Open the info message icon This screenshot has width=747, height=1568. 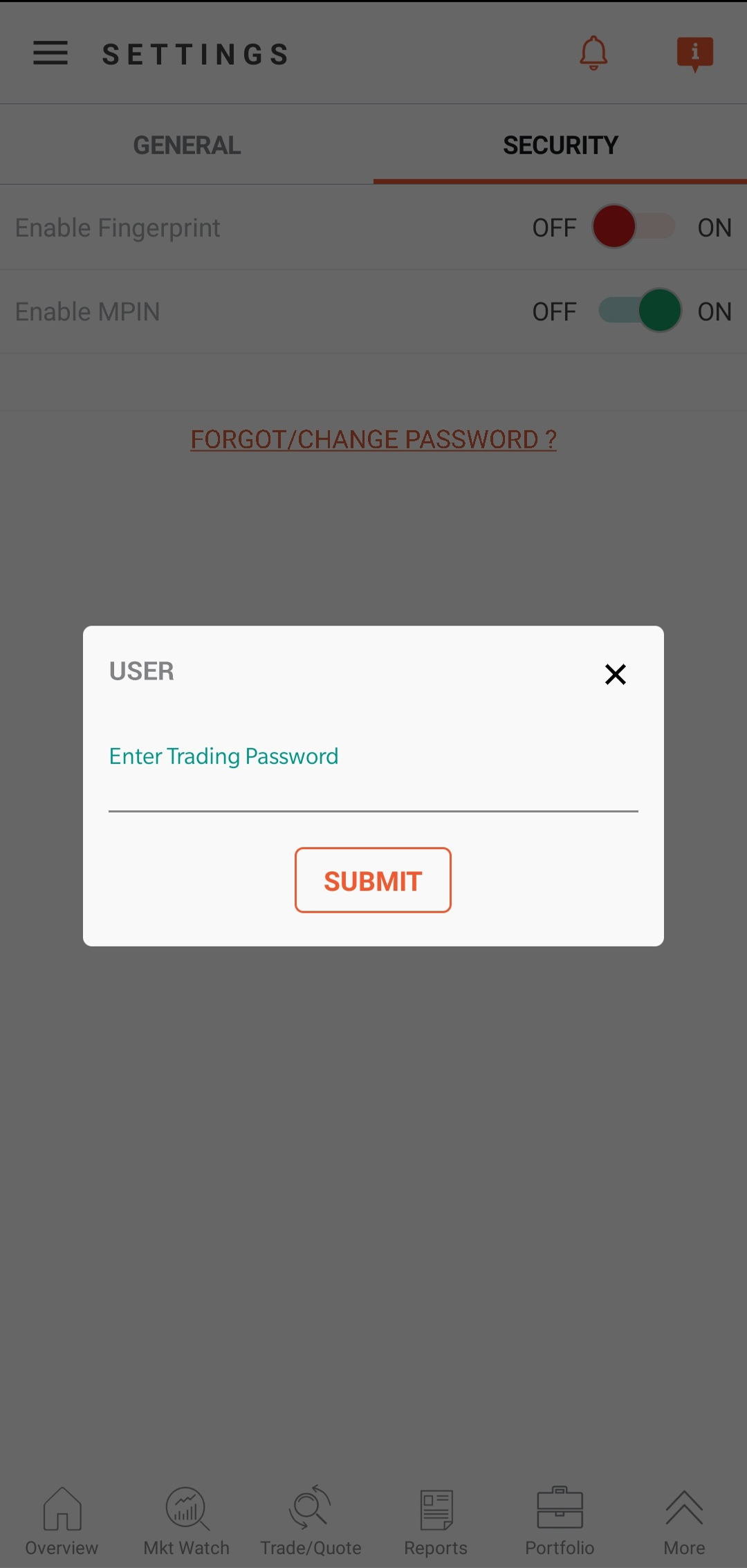coord(695,54)
